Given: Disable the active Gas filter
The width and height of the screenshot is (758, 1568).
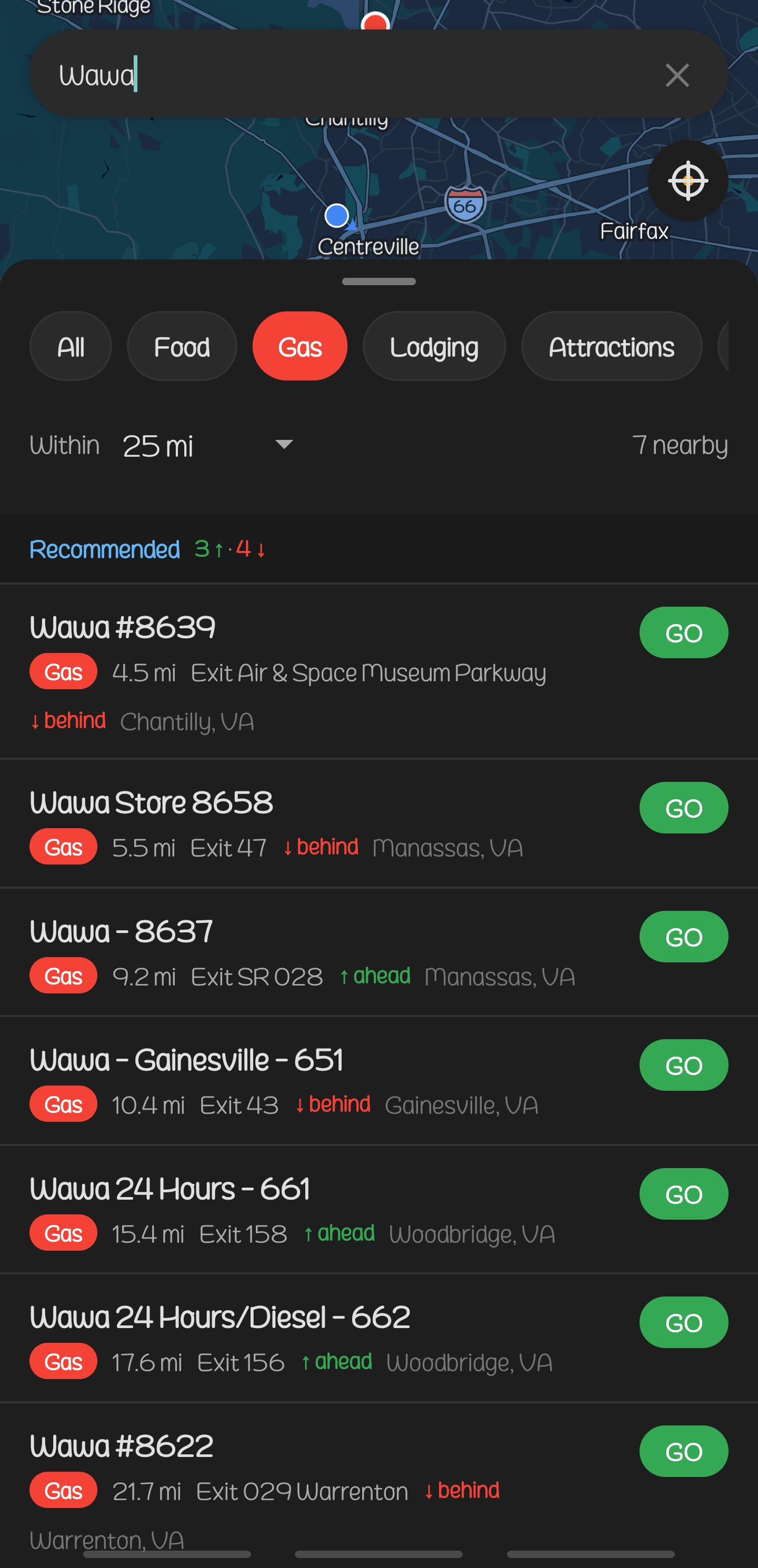Looking at the screenshot, I should 300,346.
